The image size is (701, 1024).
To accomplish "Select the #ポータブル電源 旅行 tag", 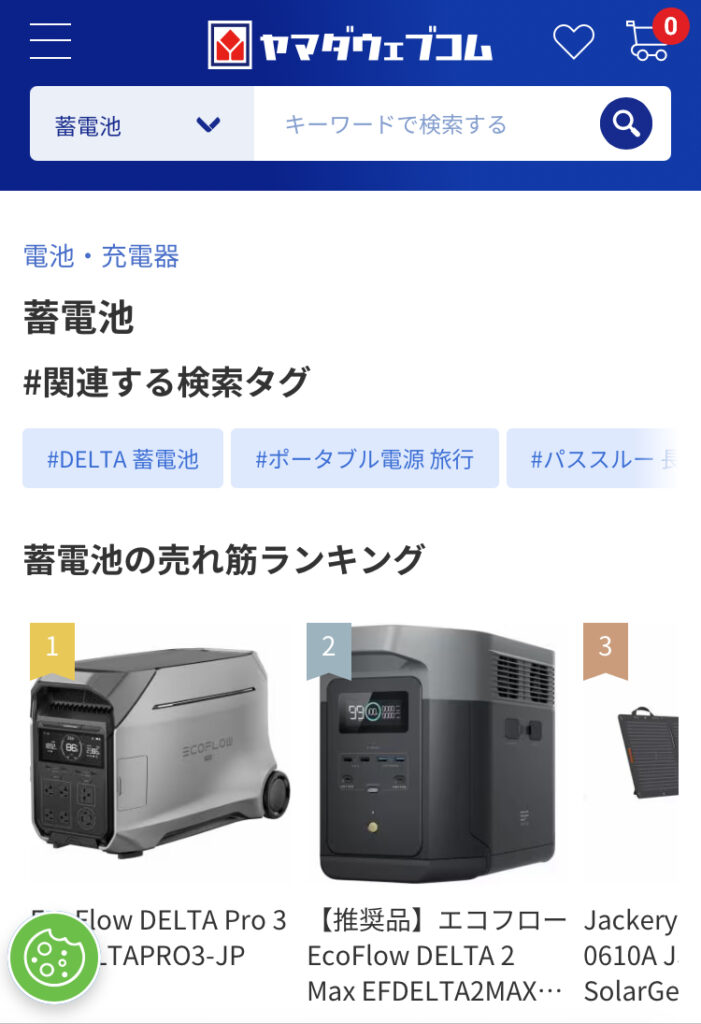I will [x=364, y=459].
